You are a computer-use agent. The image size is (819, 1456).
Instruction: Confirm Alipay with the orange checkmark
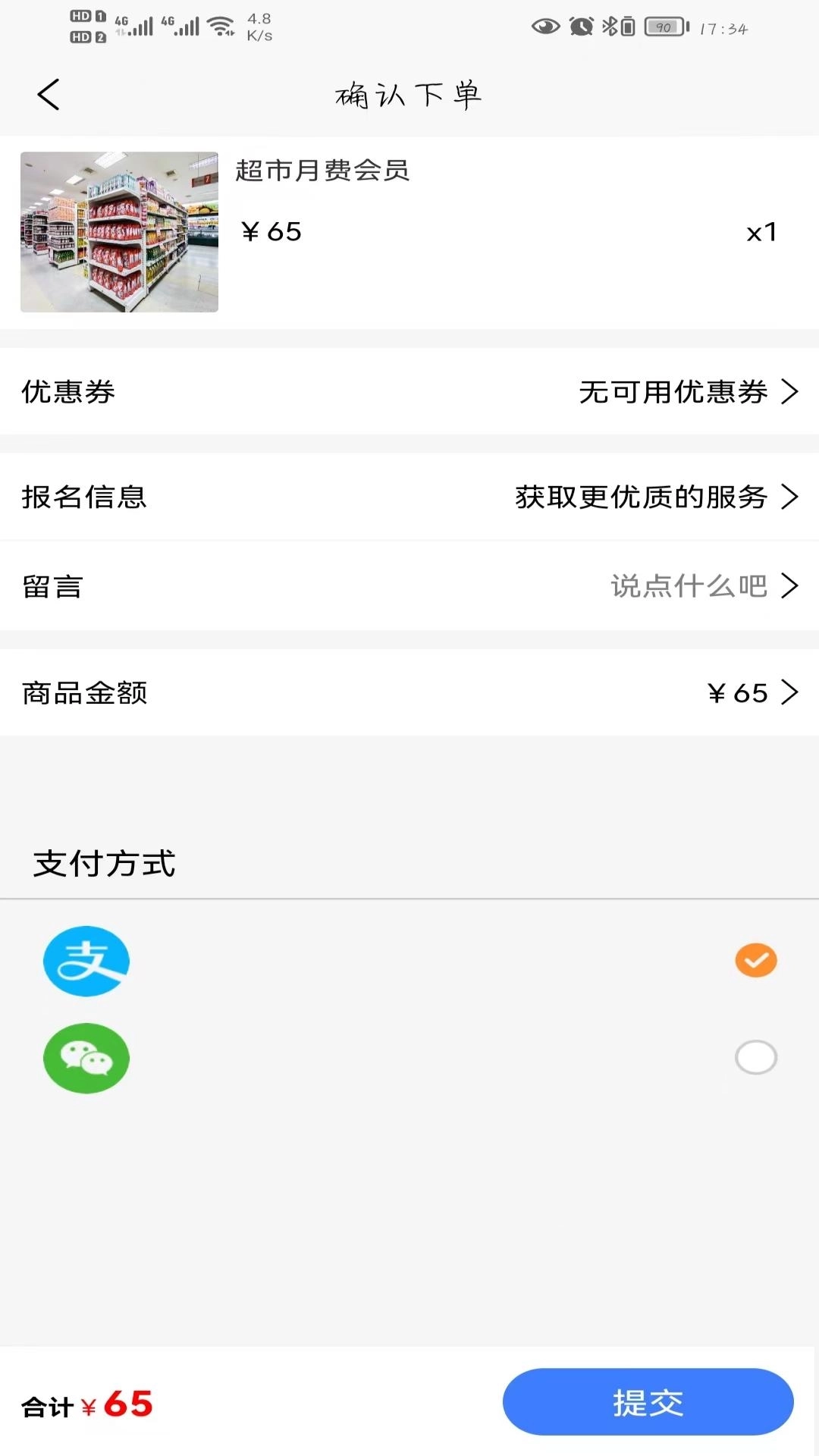[x=755, y=961]
